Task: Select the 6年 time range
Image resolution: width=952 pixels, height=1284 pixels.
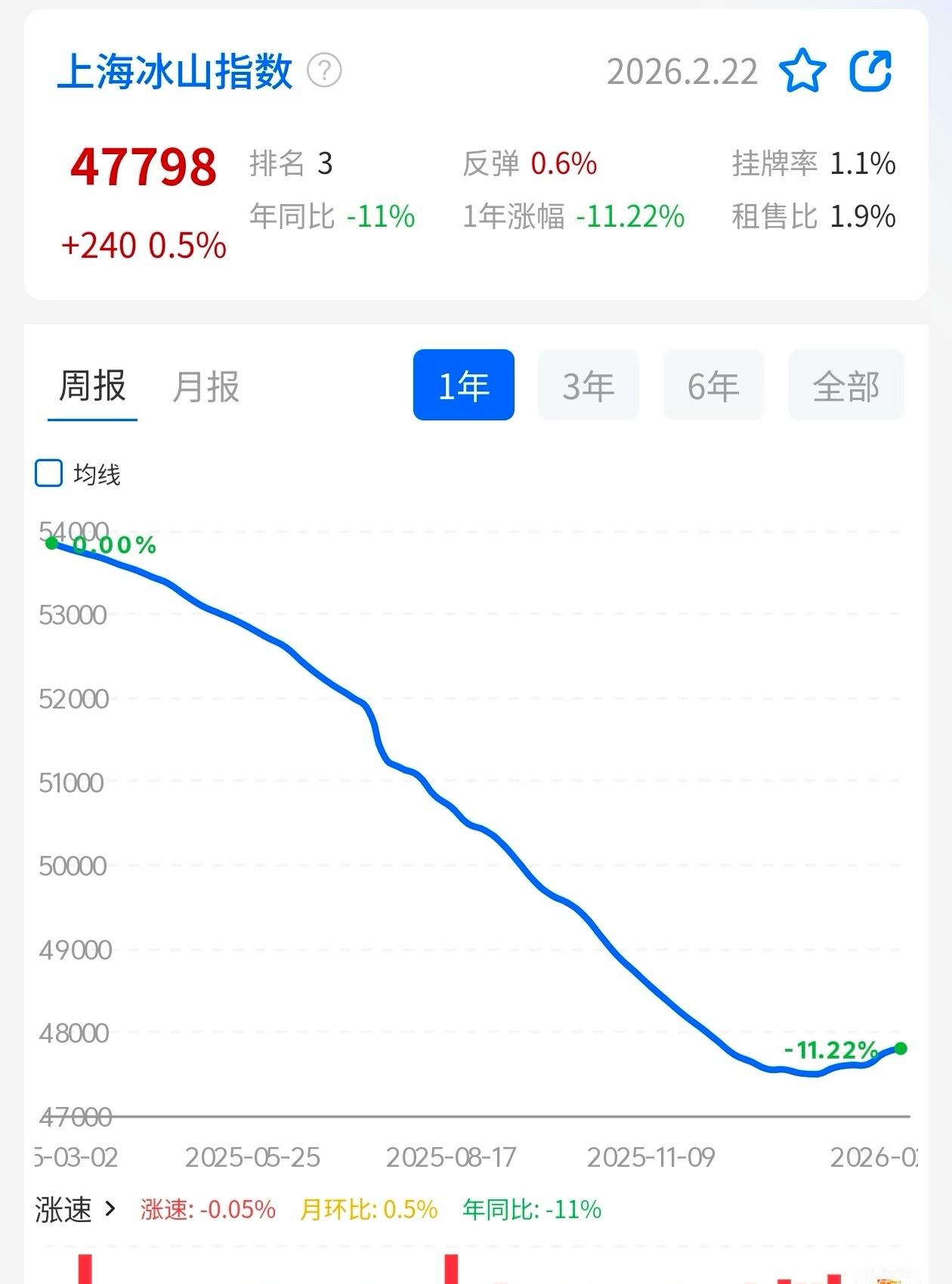Action: point(712,385)
